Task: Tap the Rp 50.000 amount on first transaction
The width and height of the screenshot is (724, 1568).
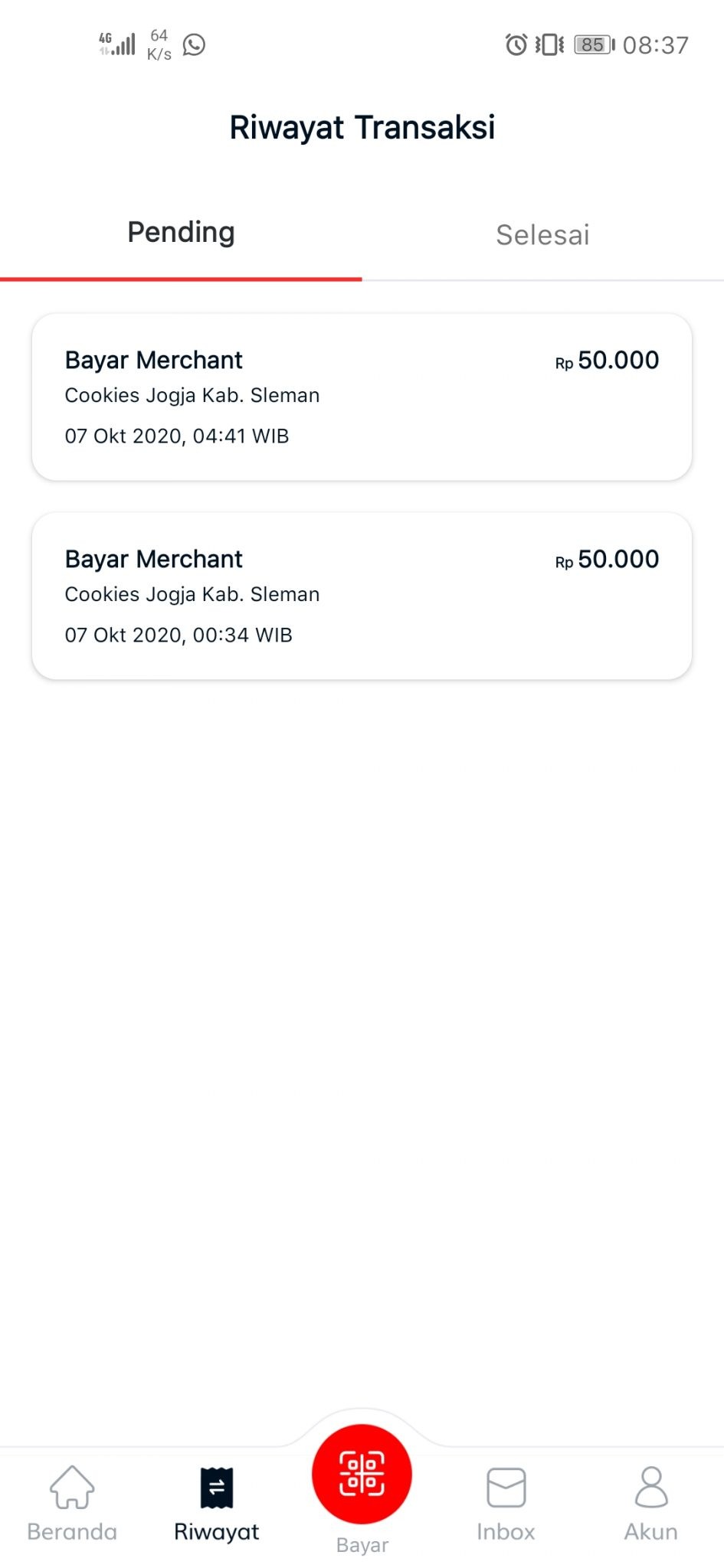Action: pyautogui.click(x=608, y=359)
